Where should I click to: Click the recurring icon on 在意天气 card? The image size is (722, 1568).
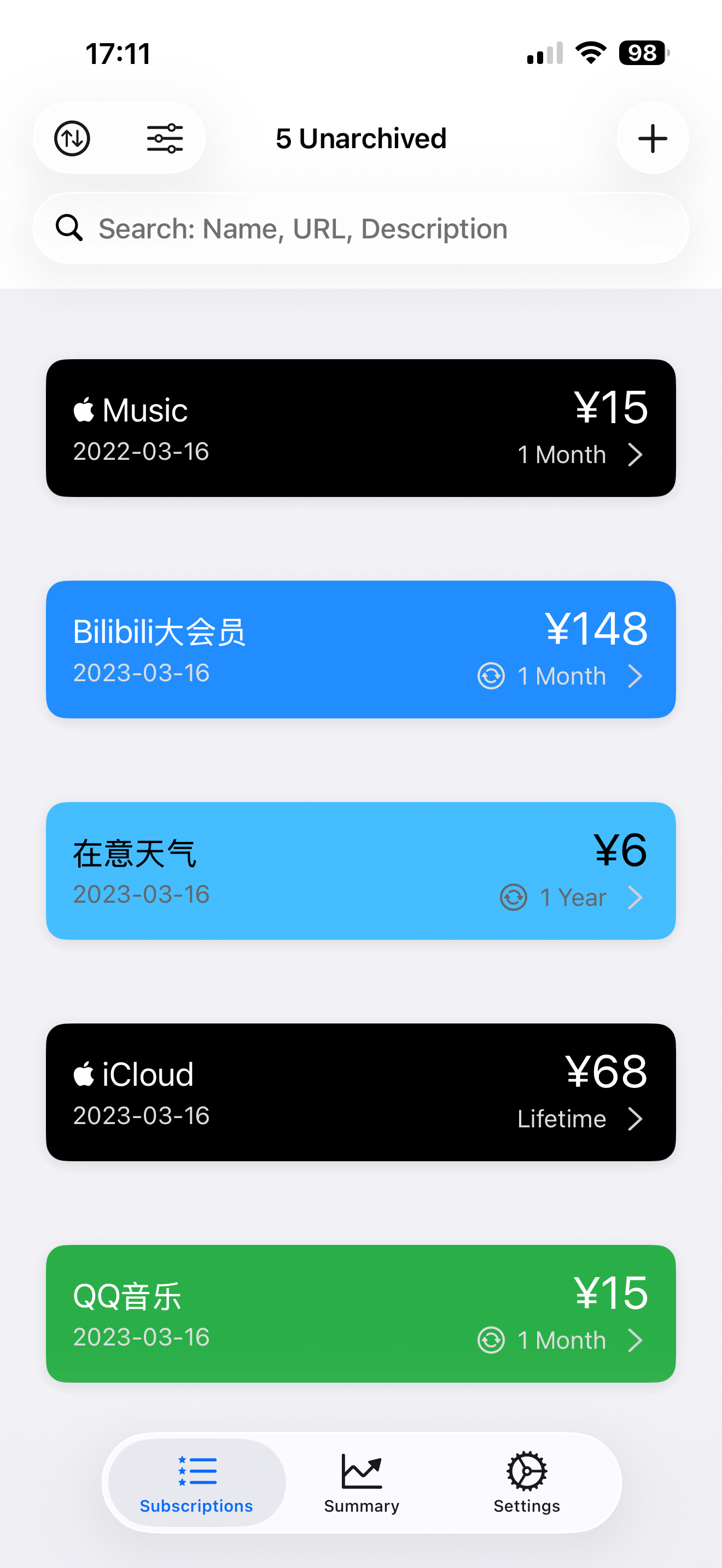(x=513, y=897)
